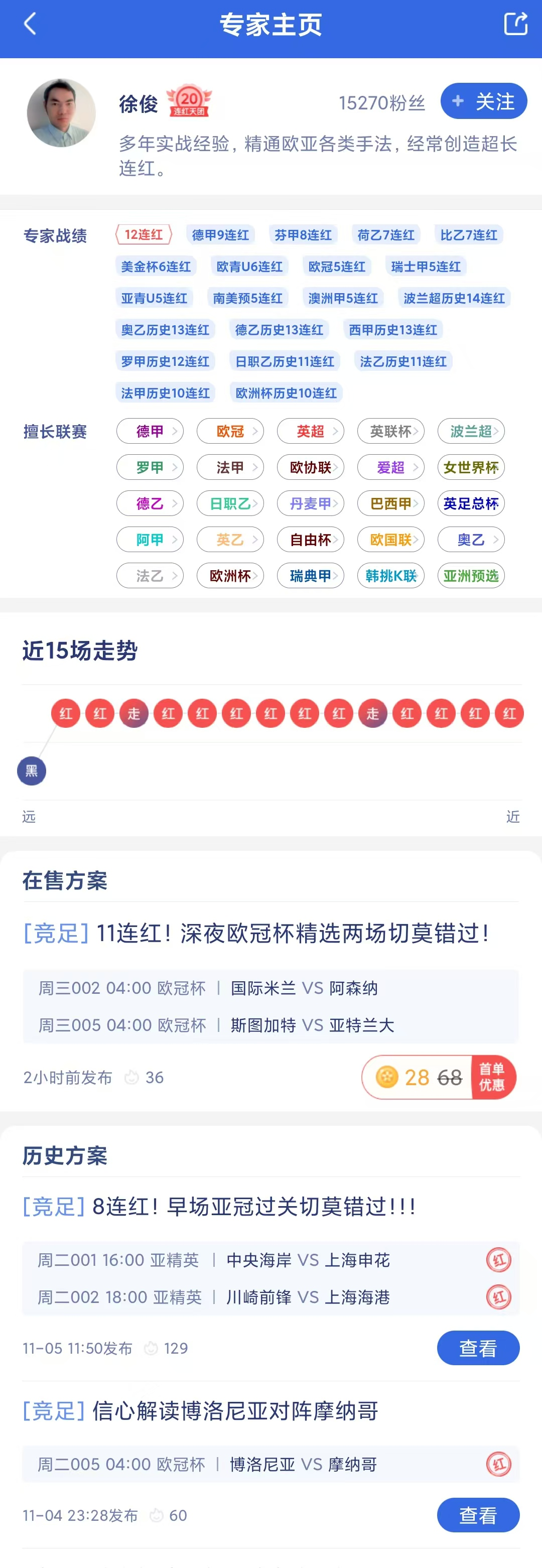
Task: Open the 欧洲杯 league chip
Action: pos(230,575)
